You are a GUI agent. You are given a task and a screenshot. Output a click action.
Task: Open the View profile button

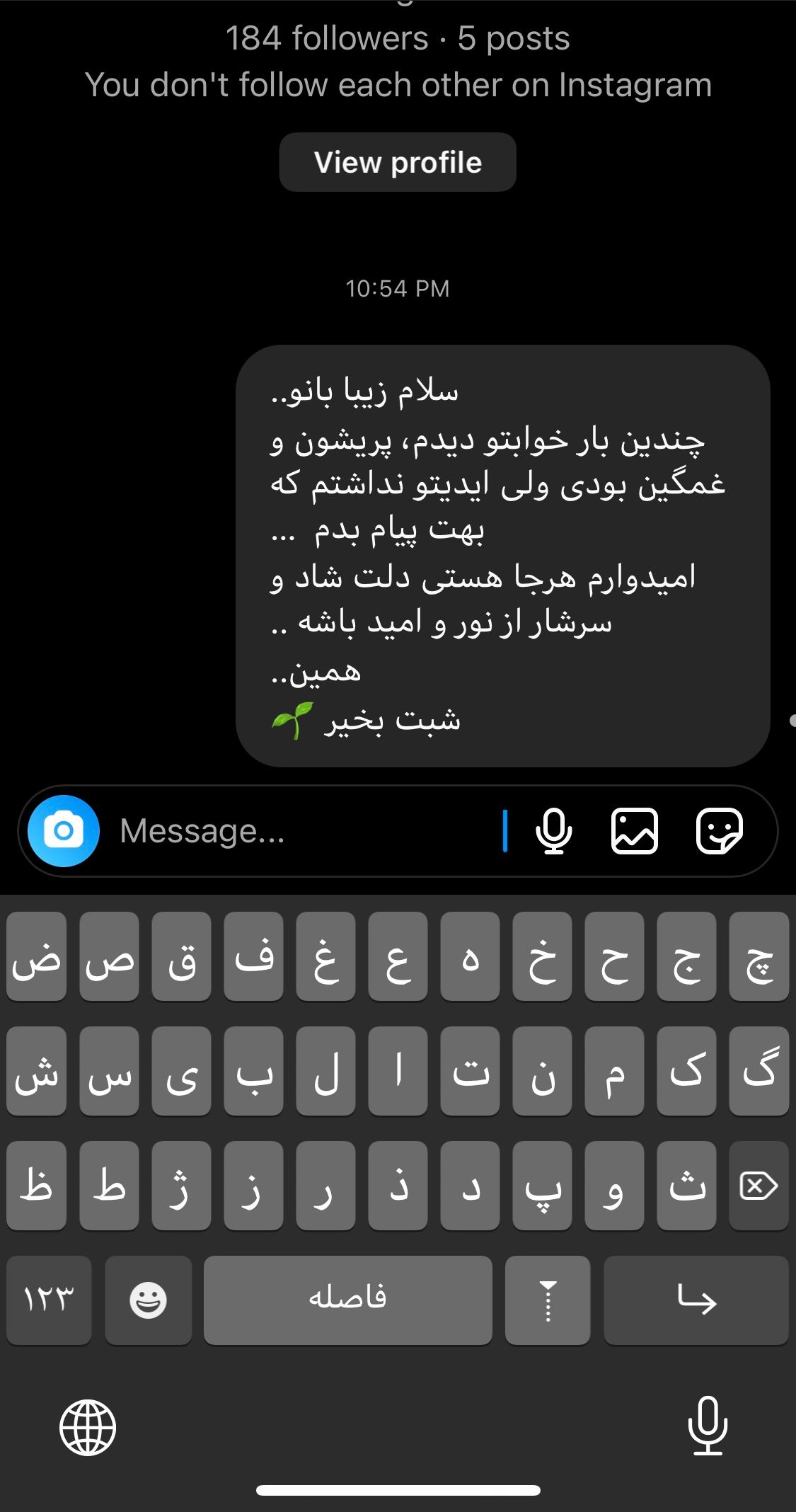tap(398, 162)
